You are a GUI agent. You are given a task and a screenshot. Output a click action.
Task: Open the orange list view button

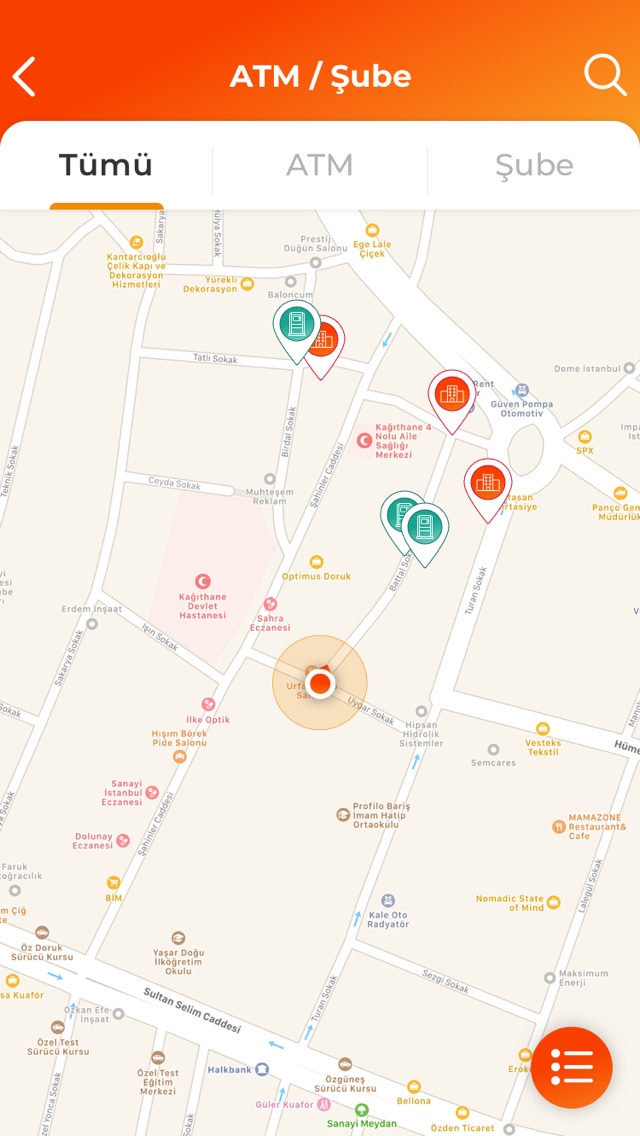[x=572, y=1067]
